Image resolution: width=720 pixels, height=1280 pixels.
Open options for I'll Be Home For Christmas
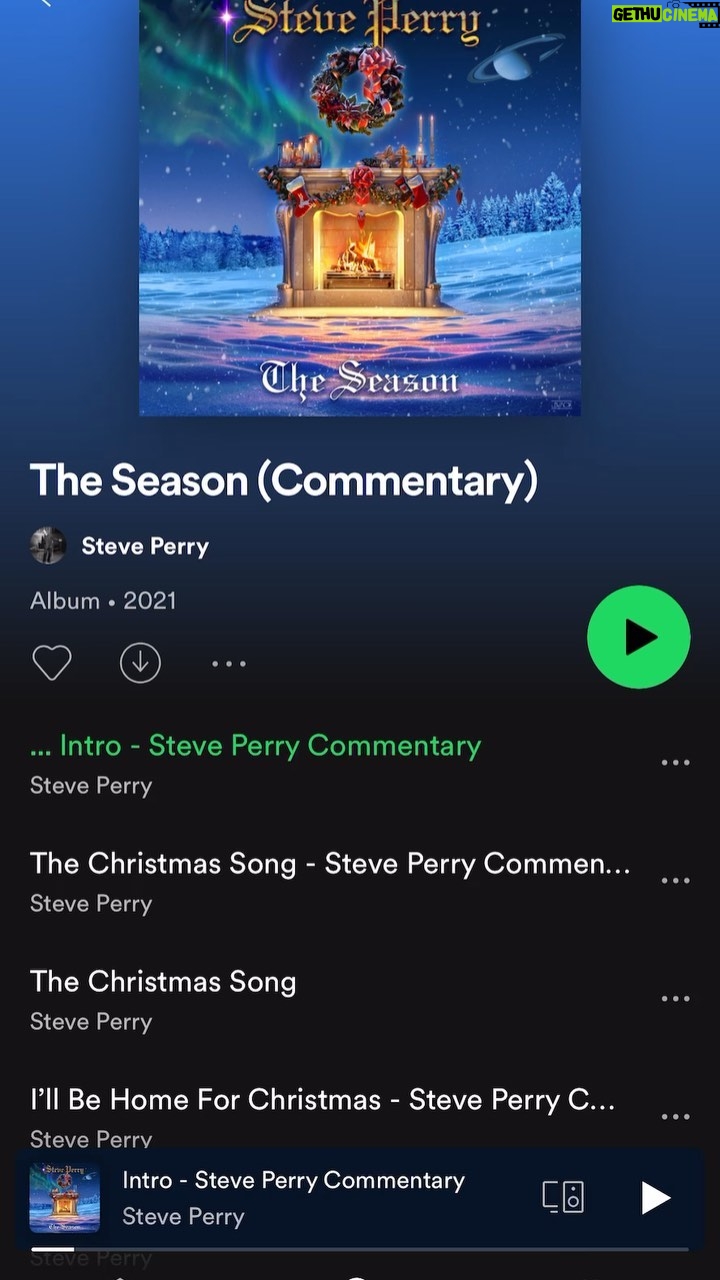676,1117
